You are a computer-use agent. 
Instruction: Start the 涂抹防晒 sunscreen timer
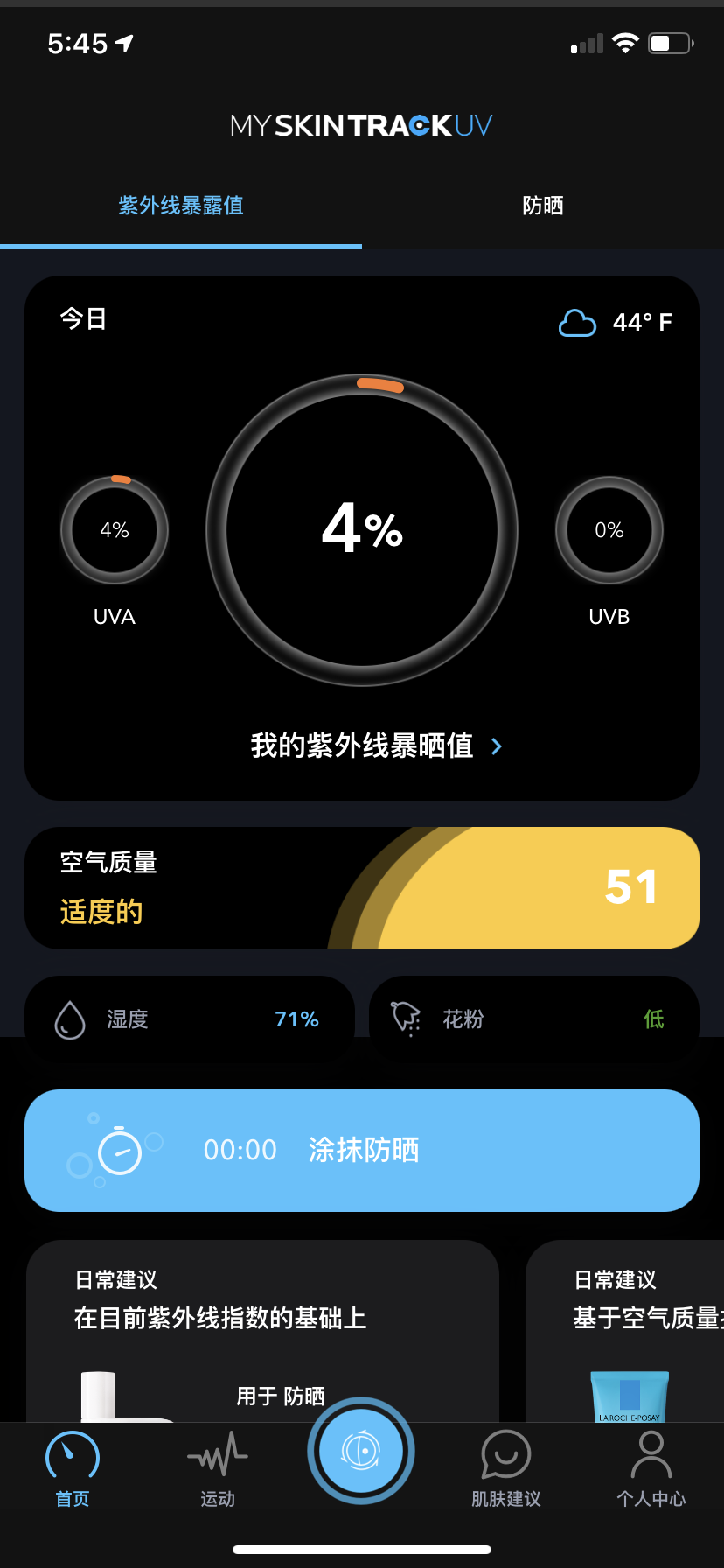(362, 1150)
